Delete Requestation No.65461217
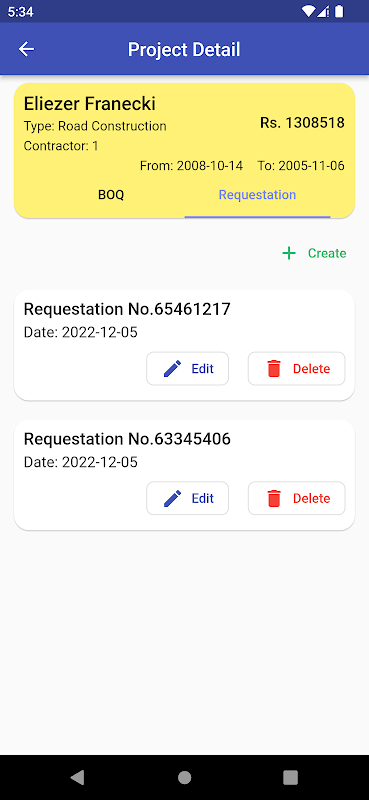 click(297, 368)
